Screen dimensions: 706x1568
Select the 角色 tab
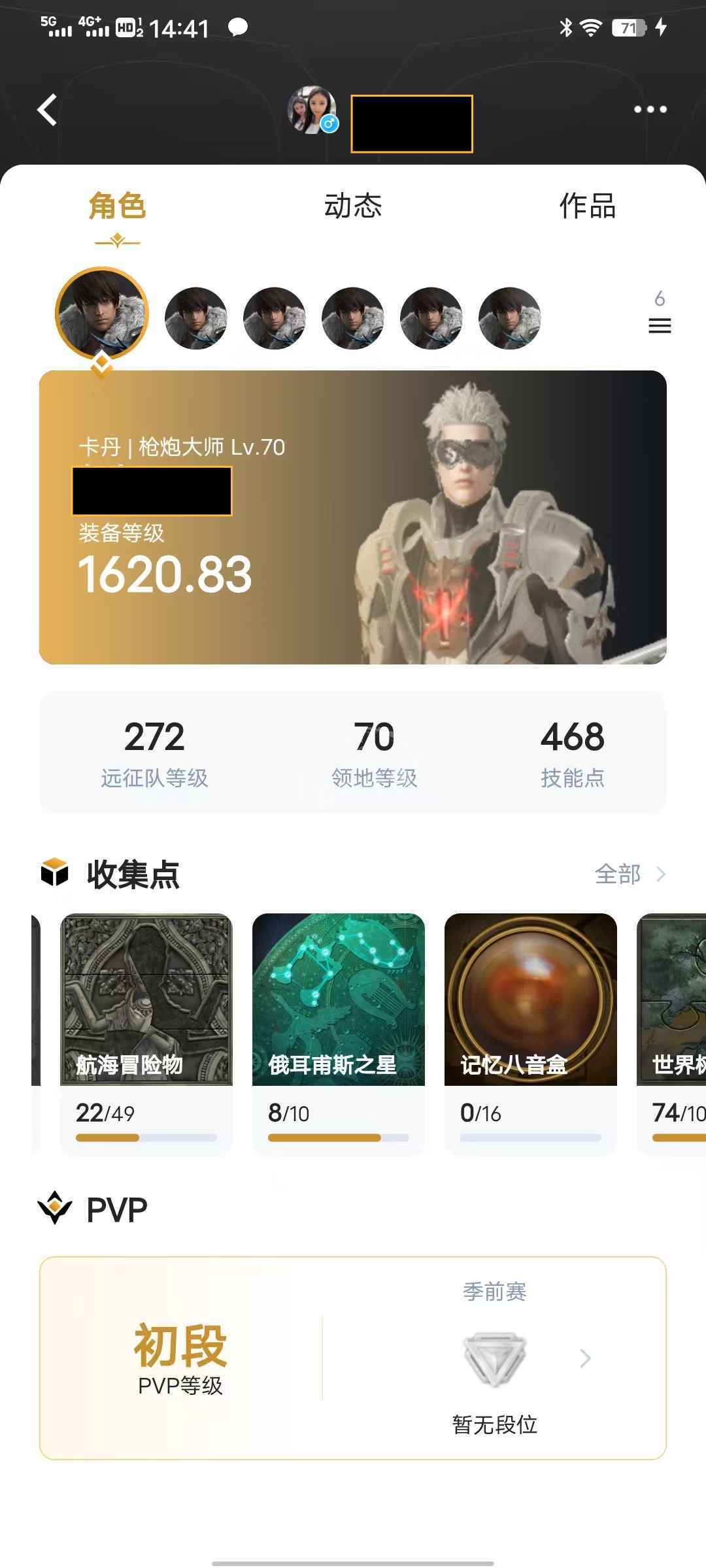tap(118, 206)
